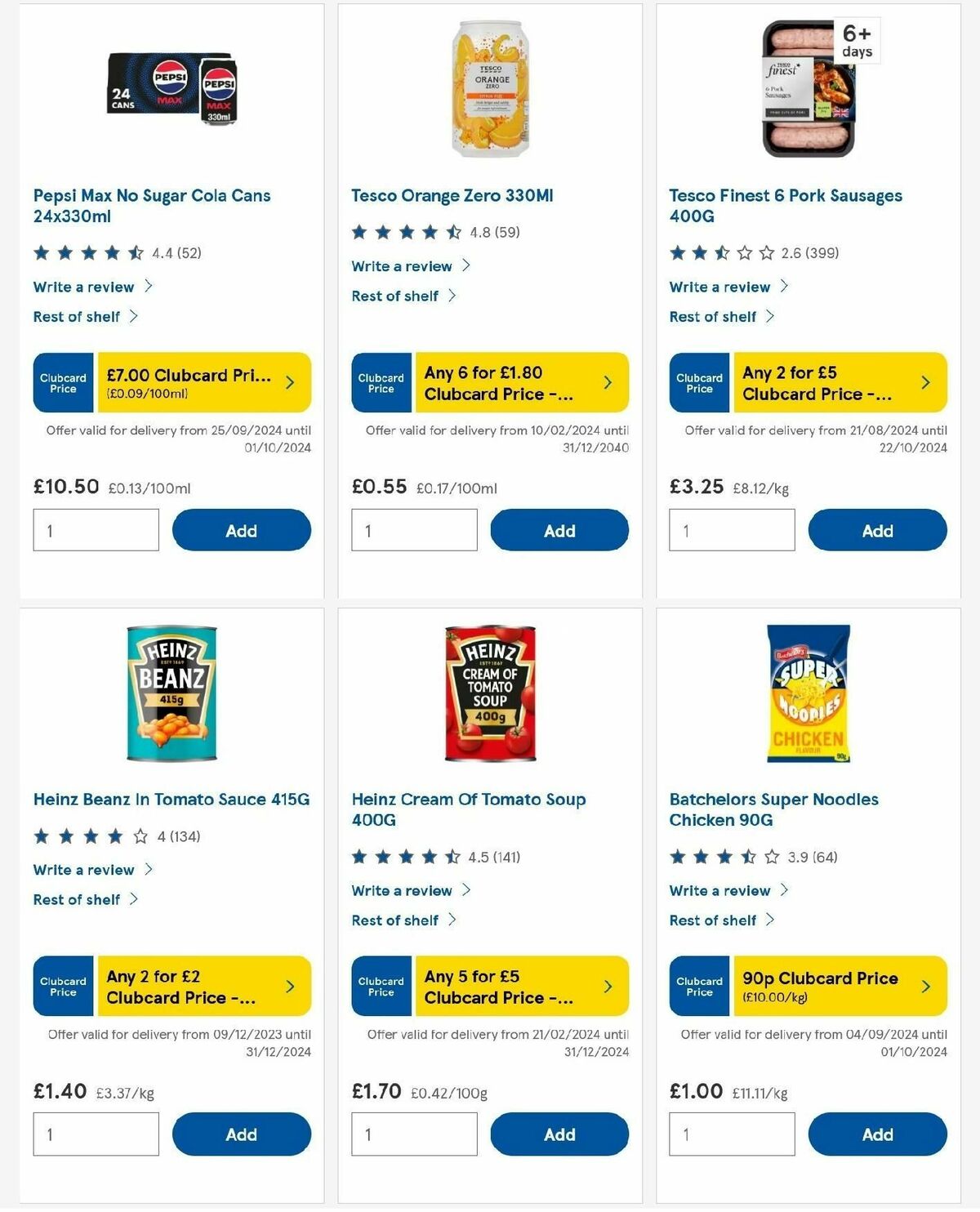Screen dimensions: 980x1212
Task: Click the quantity field under Pepsi Max
Action: [x=96, y=529]
